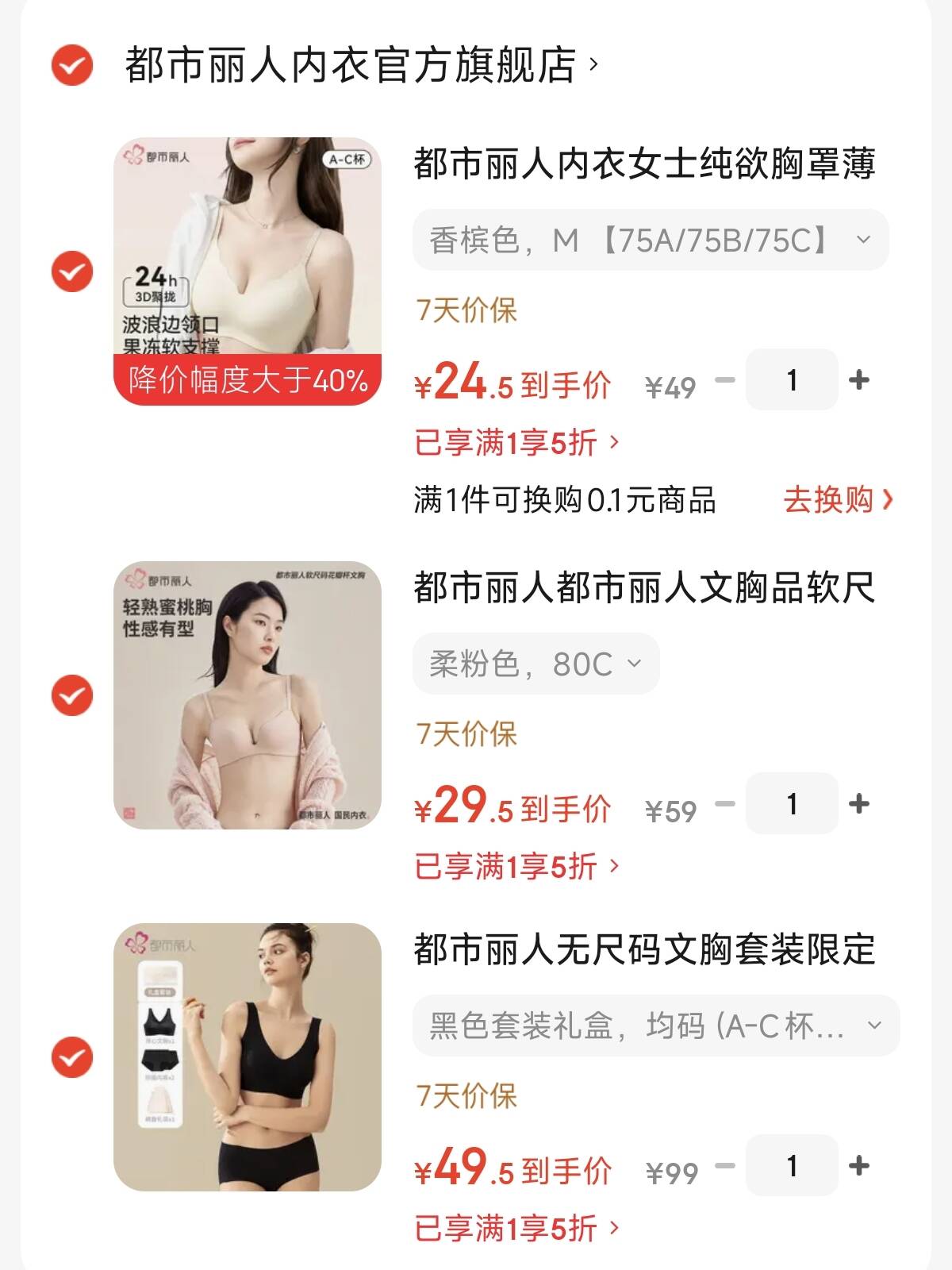View 已享满1享5折 discount for ¥29.5 item
The image size is (952, 1270).
(x=516, y=867)
